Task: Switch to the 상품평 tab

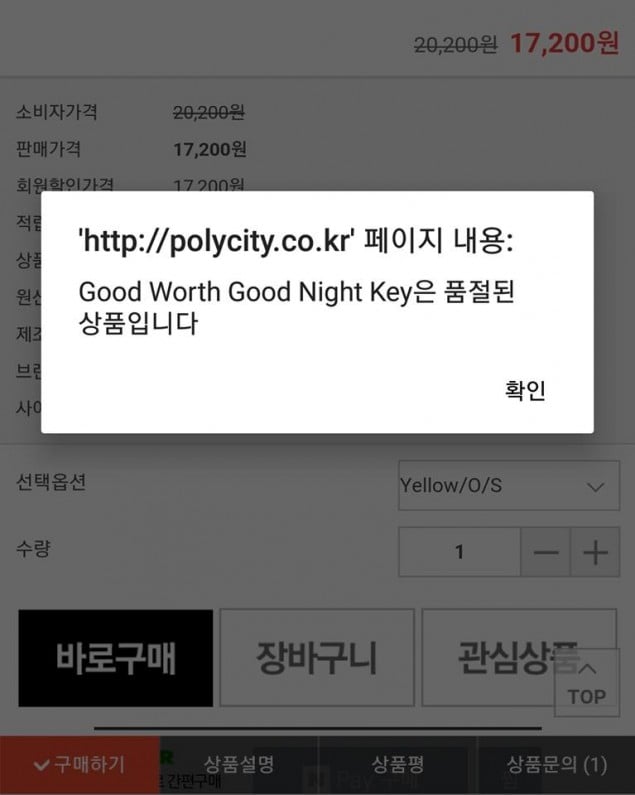Action: click(398, 766)
